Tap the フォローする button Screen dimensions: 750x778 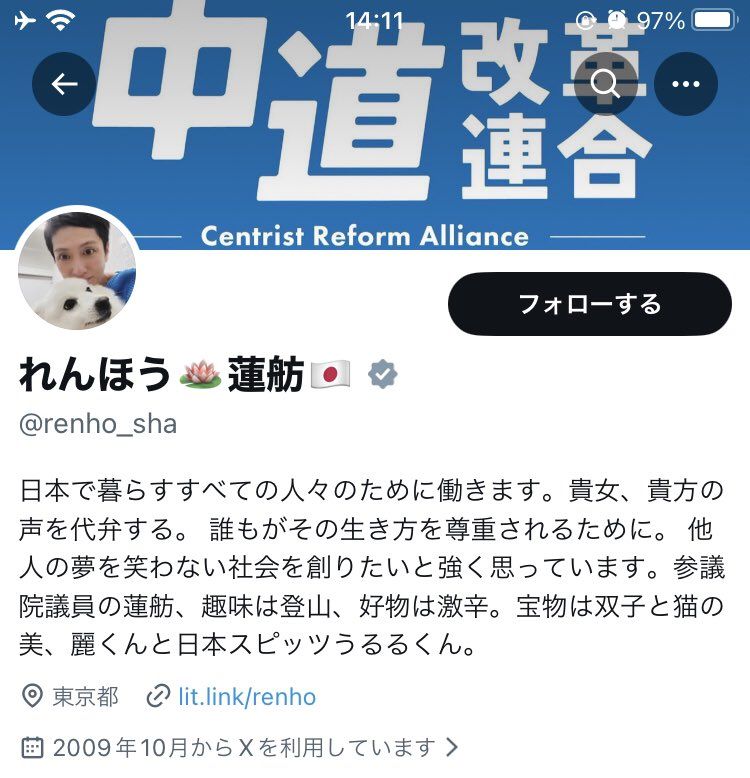coord(589,304)
